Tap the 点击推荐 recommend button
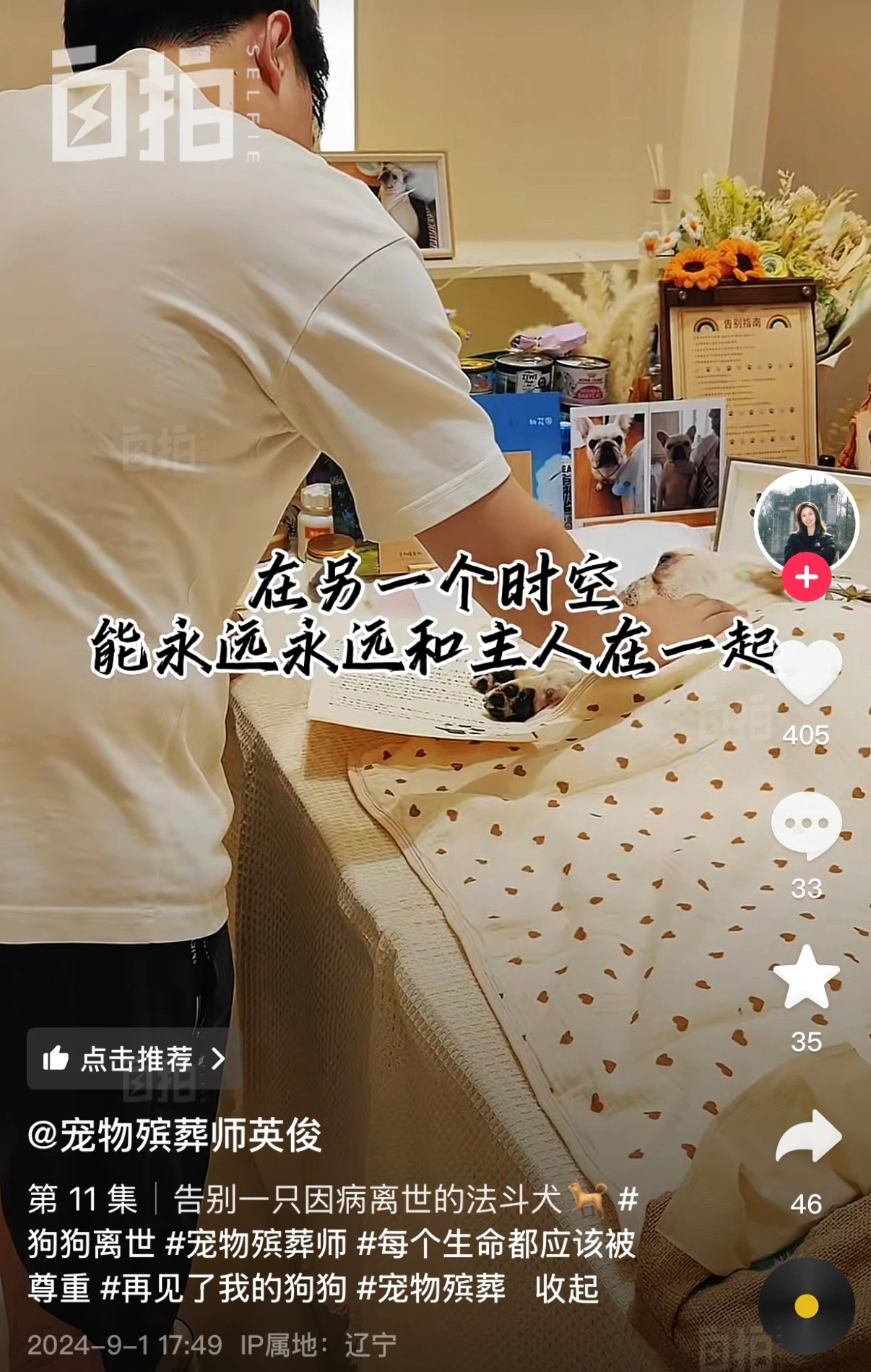The width and height of the screenshot is (871, 1372). click(134, 1059)
